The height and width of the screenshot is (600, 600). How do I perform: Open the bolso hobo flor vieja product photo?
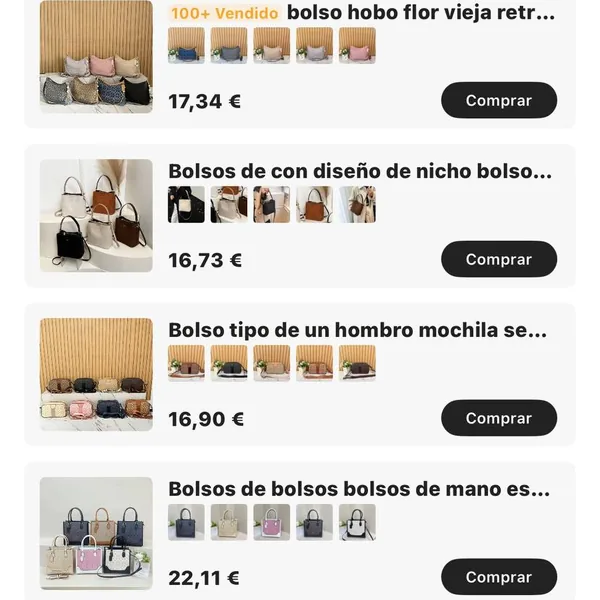96,57
